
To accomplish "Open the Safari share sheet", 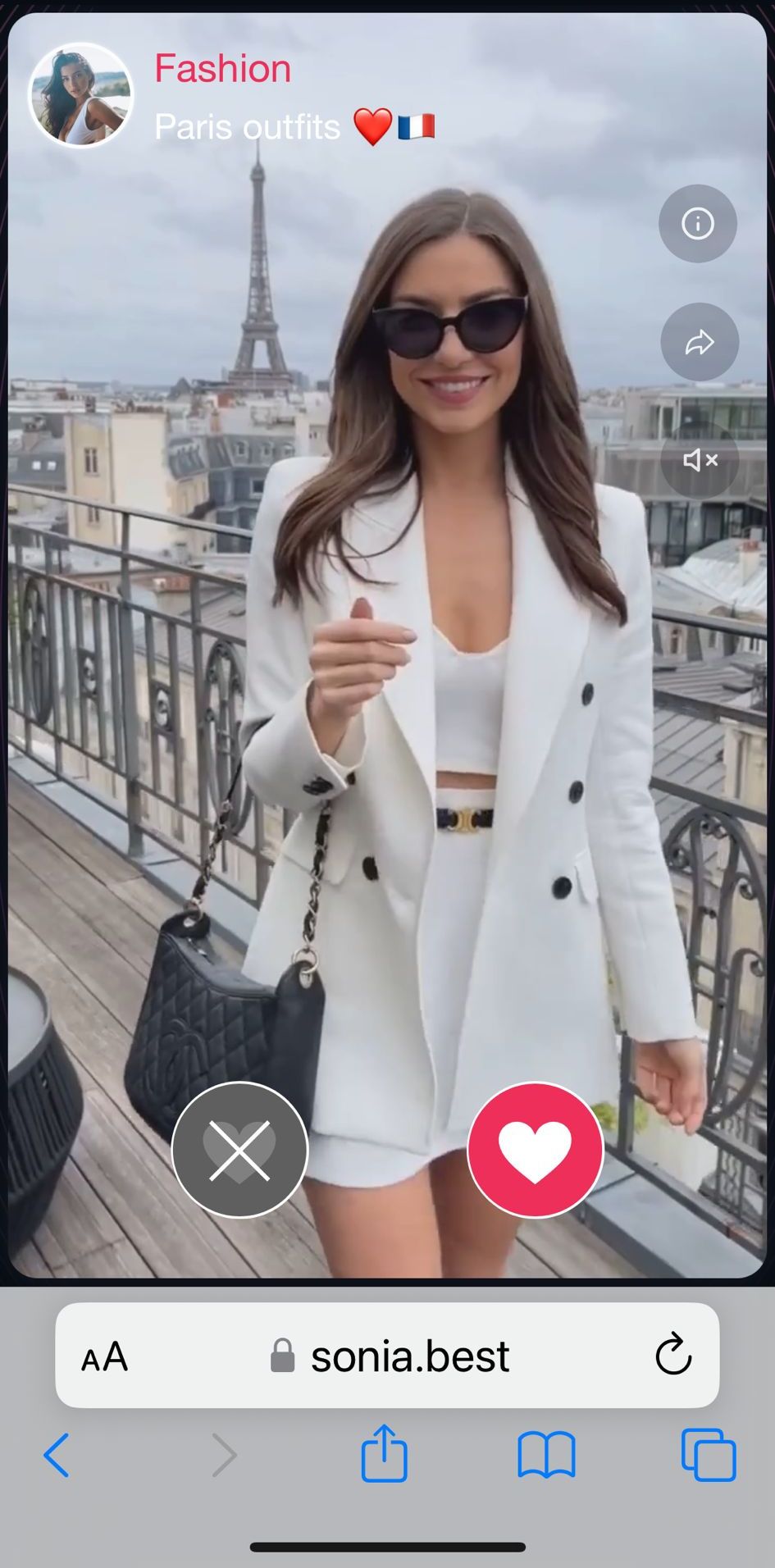I will coord(384,1454).
